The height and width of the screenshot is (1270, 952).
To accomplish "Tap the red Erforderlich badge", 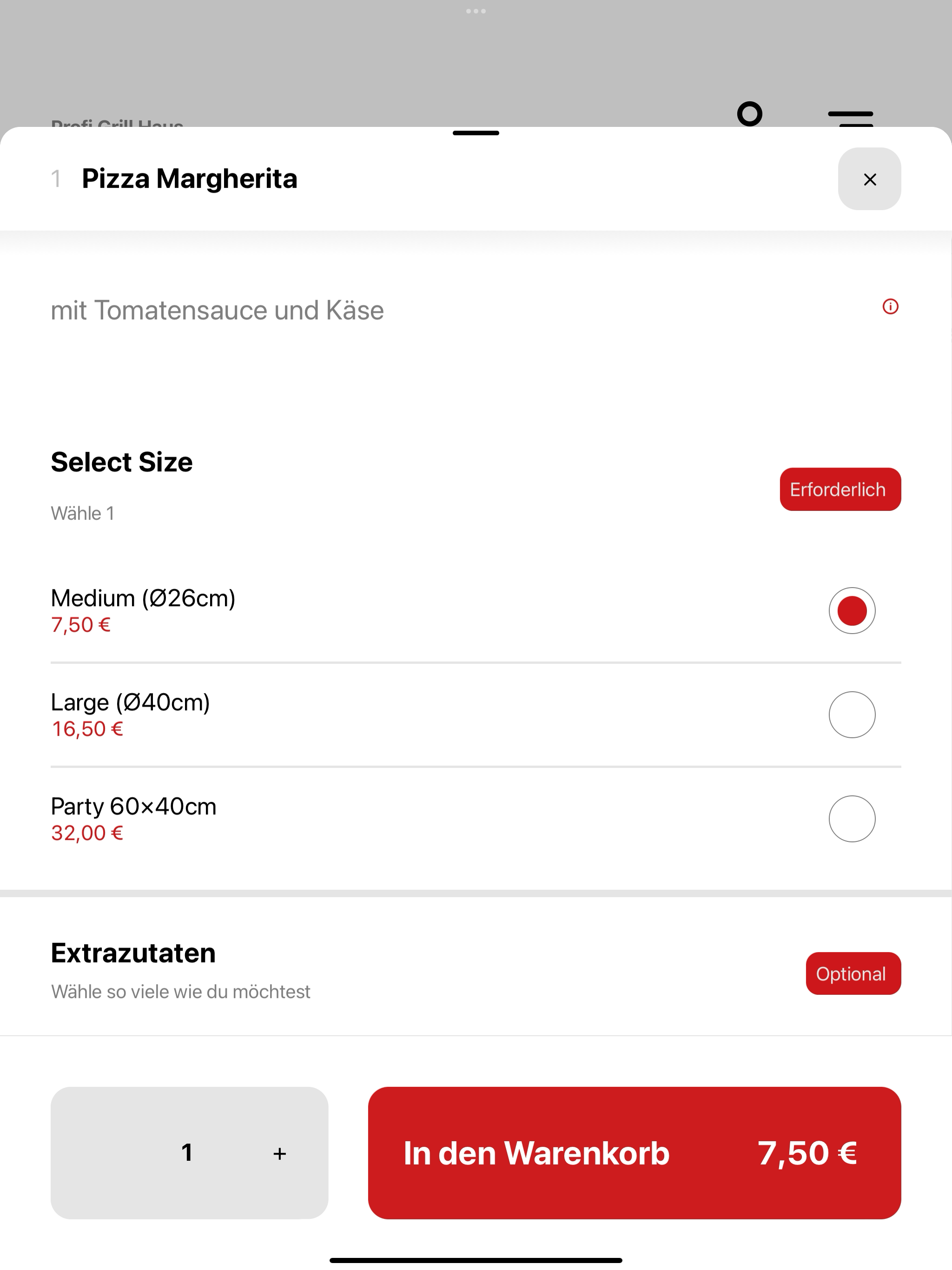I will click(x=840, y=489).
